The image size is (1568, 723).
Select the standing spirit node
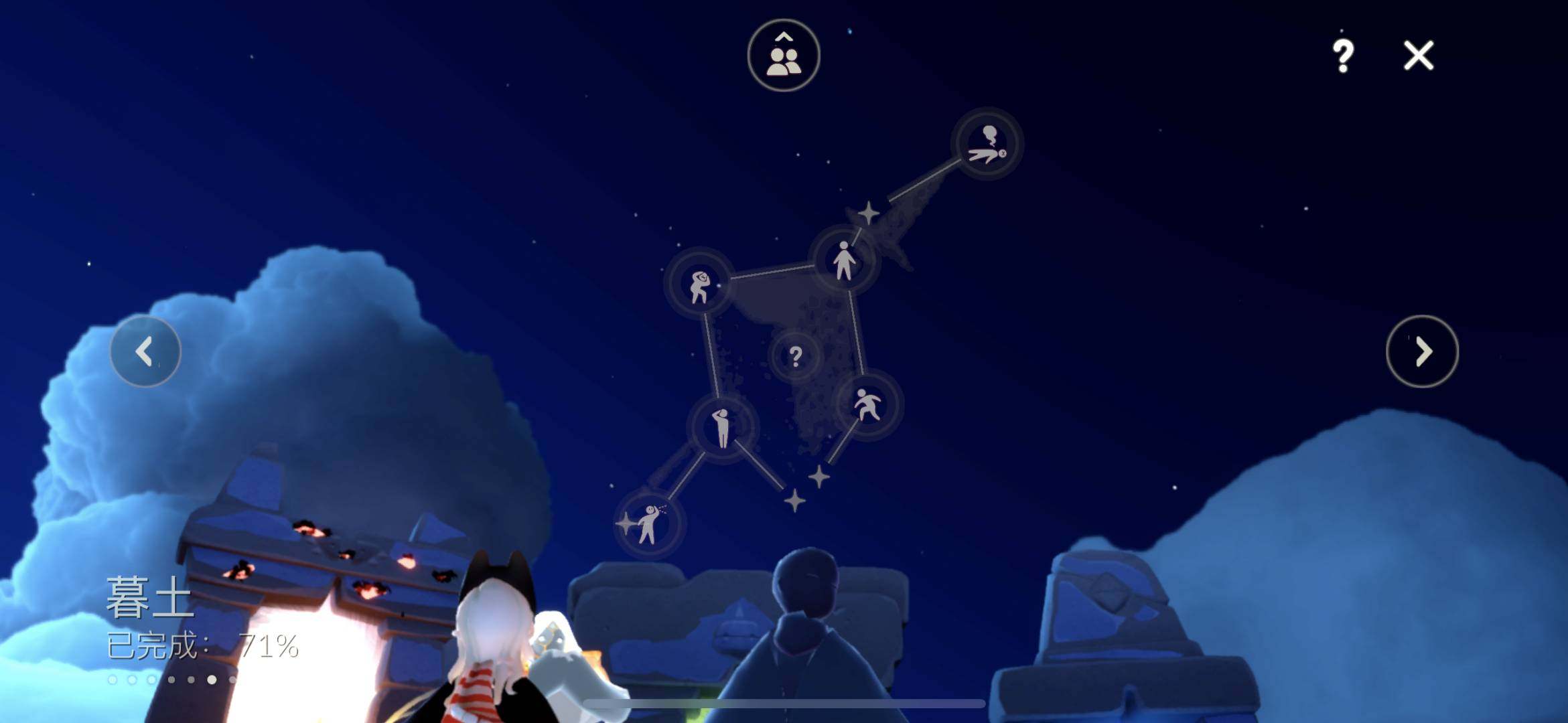[843, 260]
